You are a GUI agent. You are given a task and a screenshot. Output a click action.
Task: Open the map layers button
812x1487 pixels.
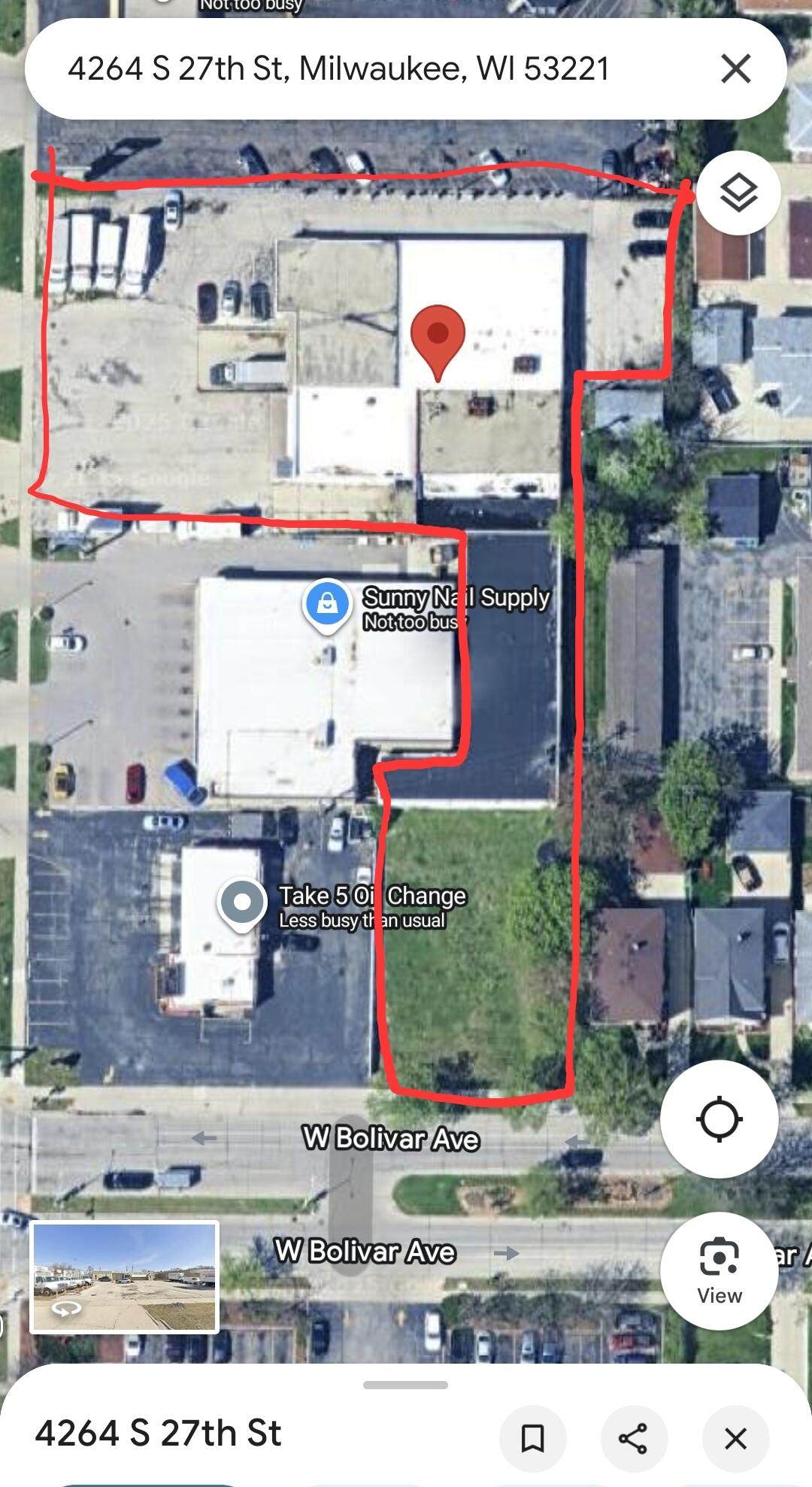pyautogui.click(x=738, y=193)
